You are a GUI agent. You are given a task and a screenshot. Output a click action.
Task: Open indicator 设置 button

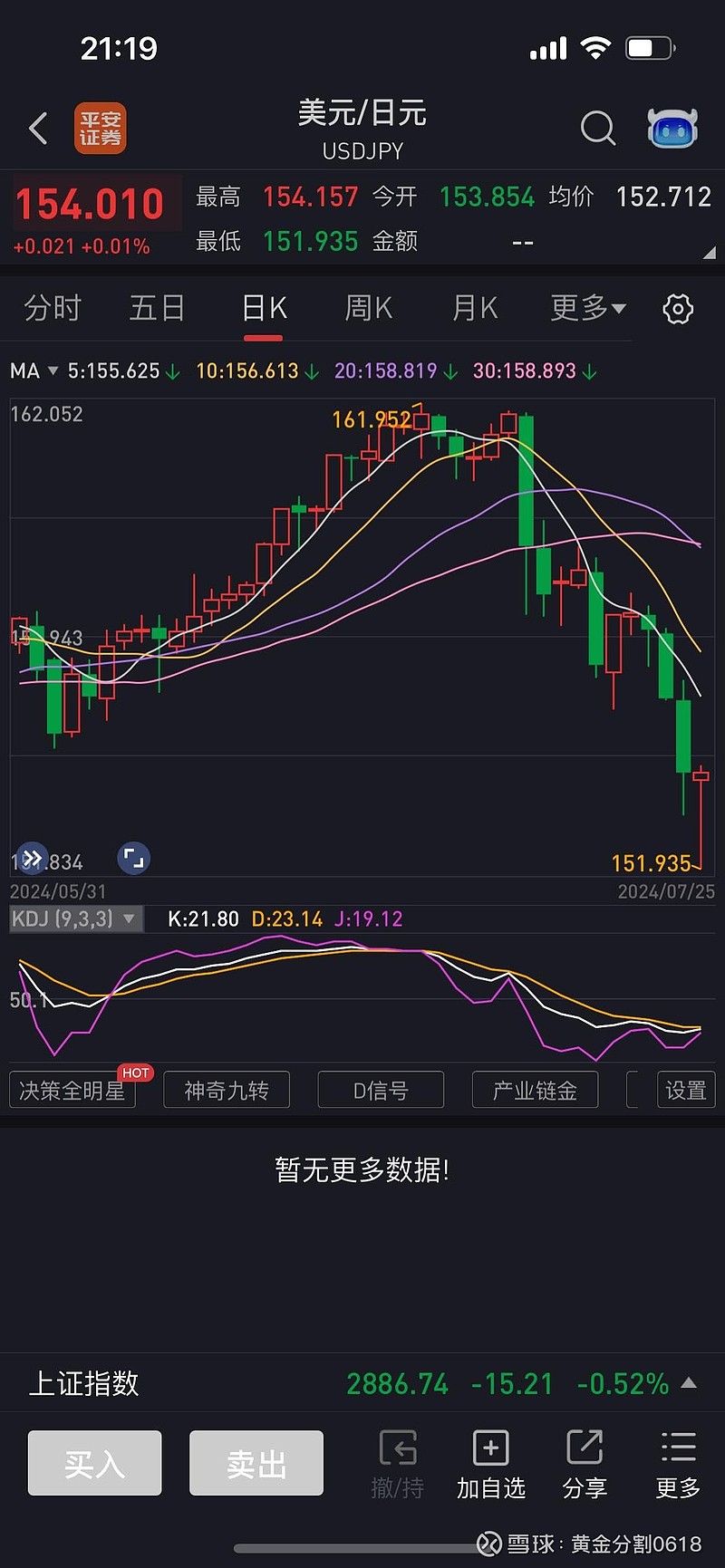coord(686,1090)
